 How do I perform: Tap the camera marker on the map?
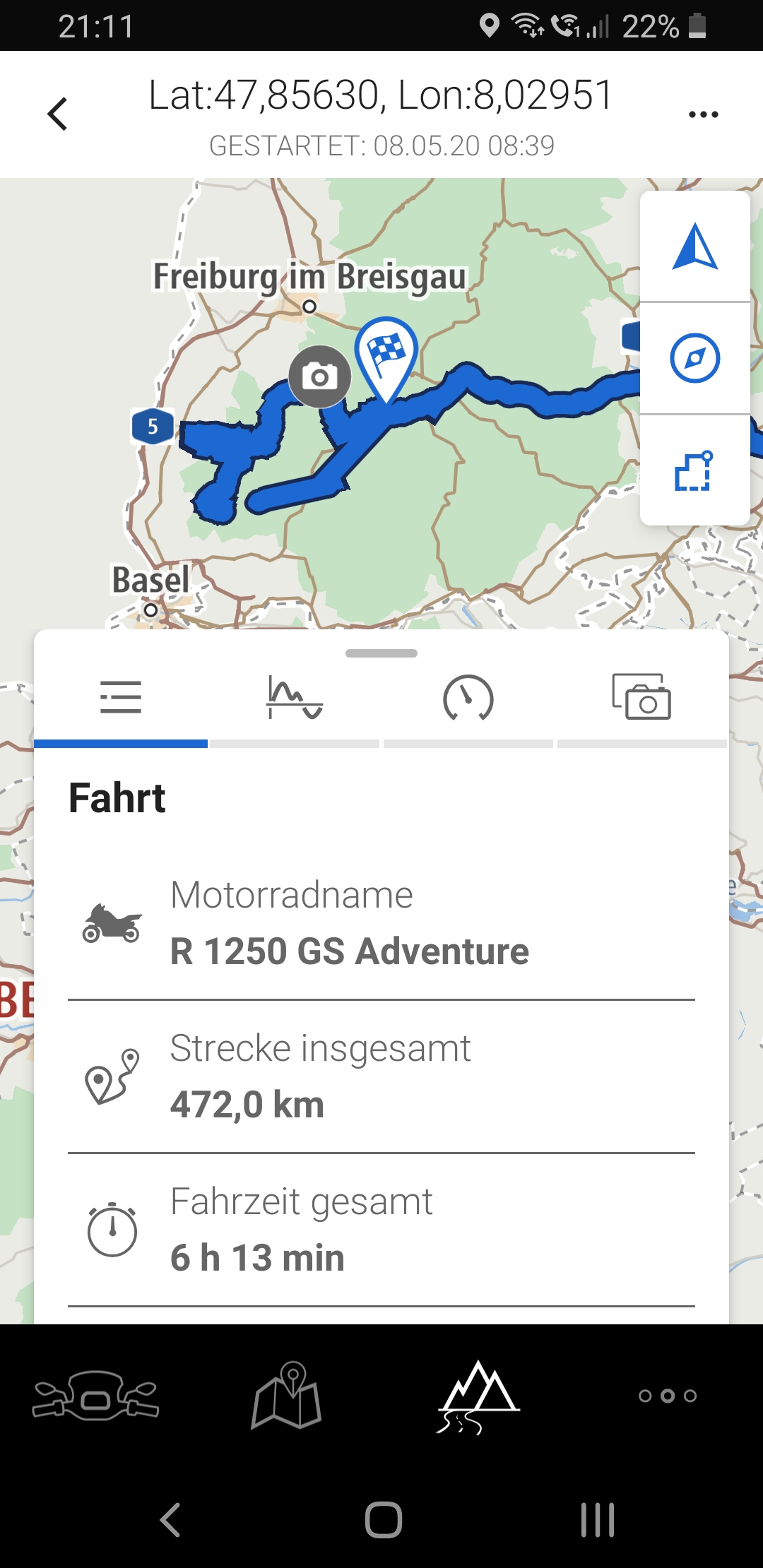319,376
